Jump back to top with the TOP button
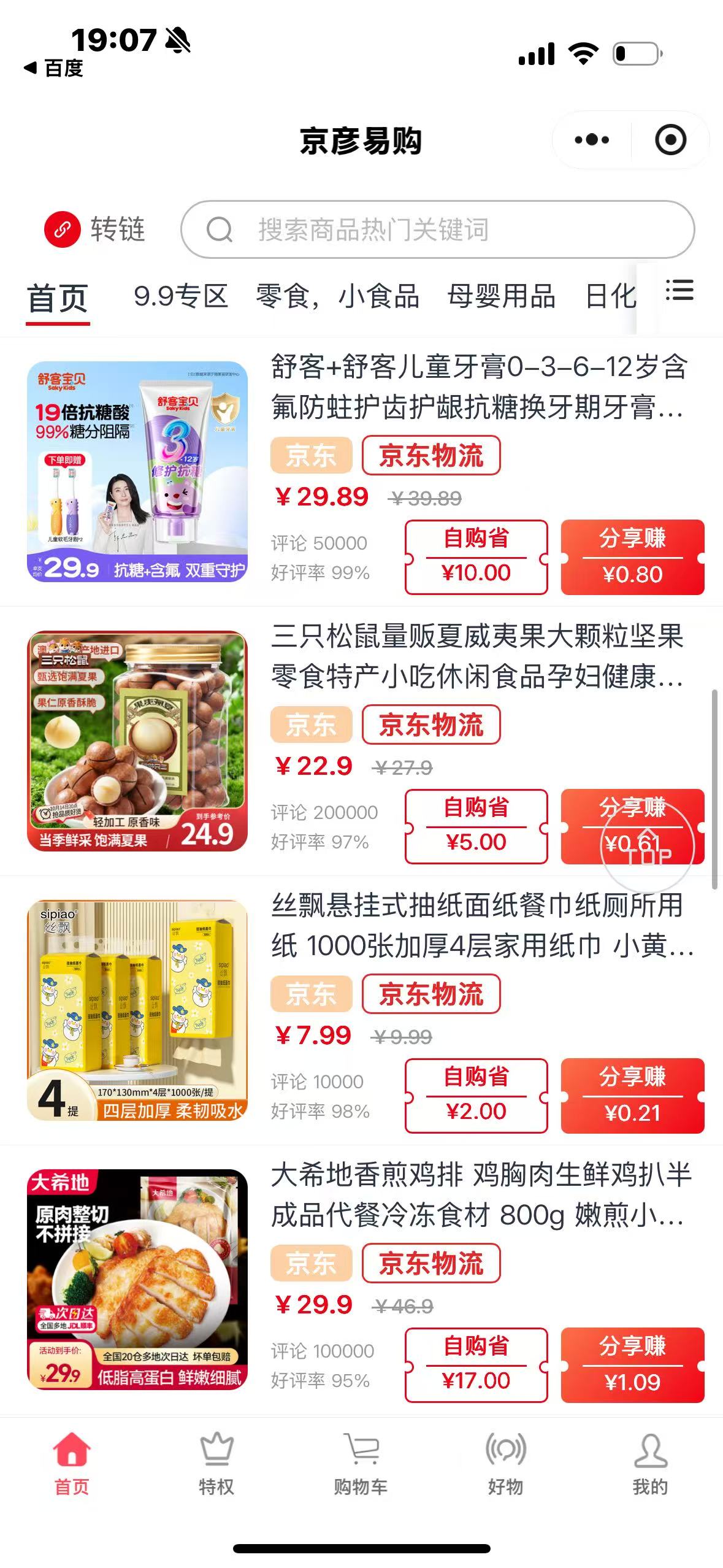Image resolution: width=723 pixels, height=1568 pixels. point(648,848)
